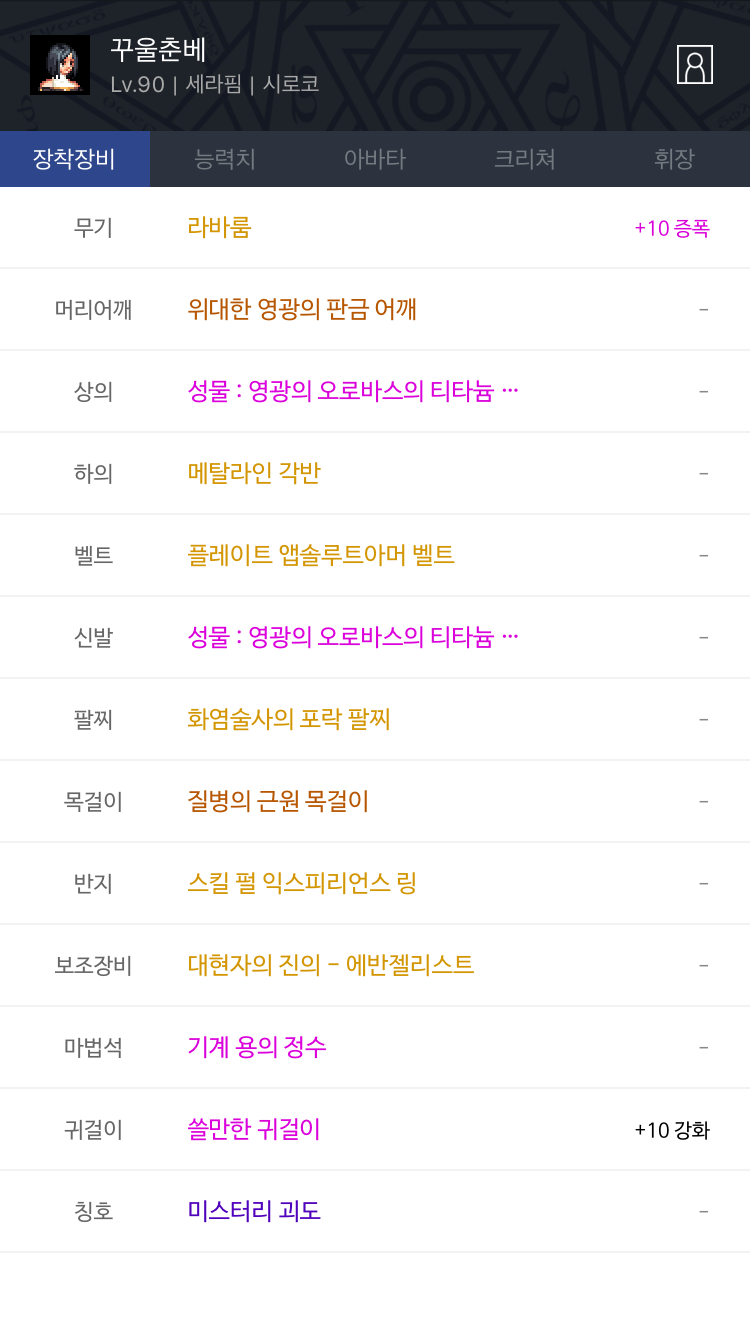Open 화염술사의 포락 팔찌 item

point(375,719)
